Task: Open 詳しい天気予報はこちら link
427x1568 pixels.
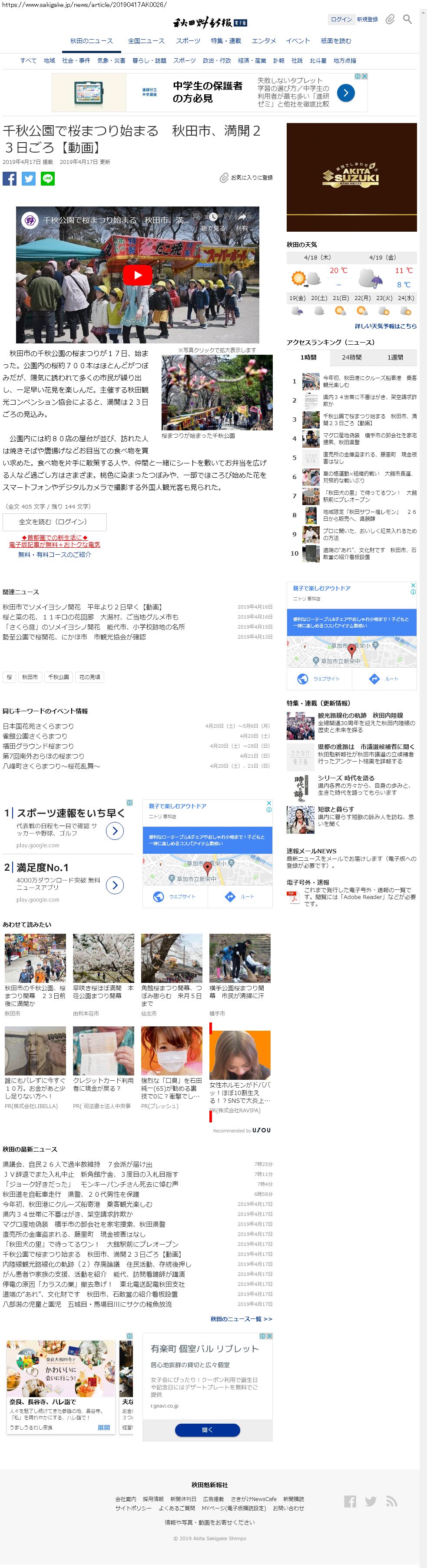Action: pyautogui.click(x=386, y=326)
